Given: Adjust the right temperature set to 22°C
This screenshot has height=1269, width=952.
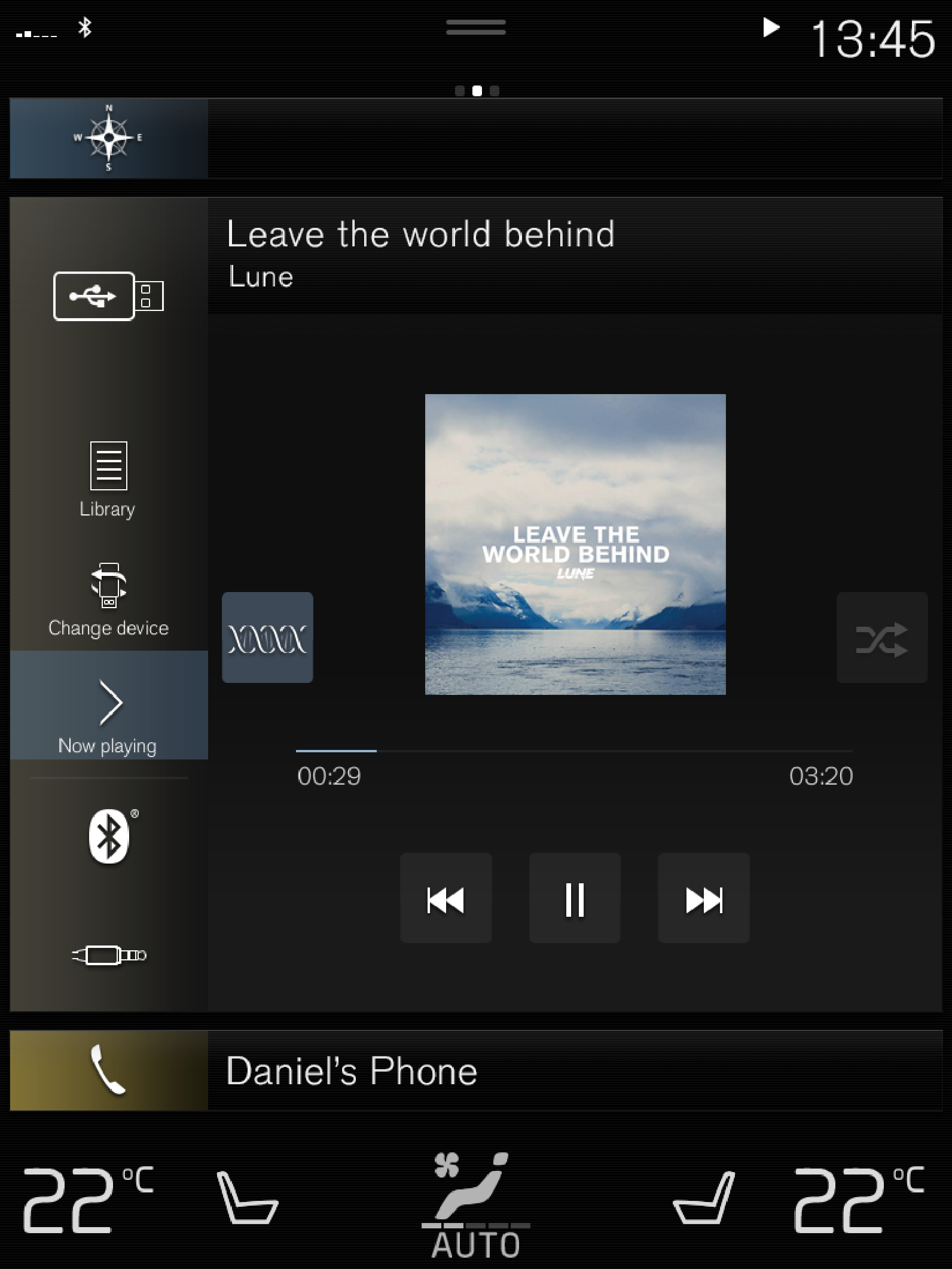Looking at the screenshot, I should 859,1199.
